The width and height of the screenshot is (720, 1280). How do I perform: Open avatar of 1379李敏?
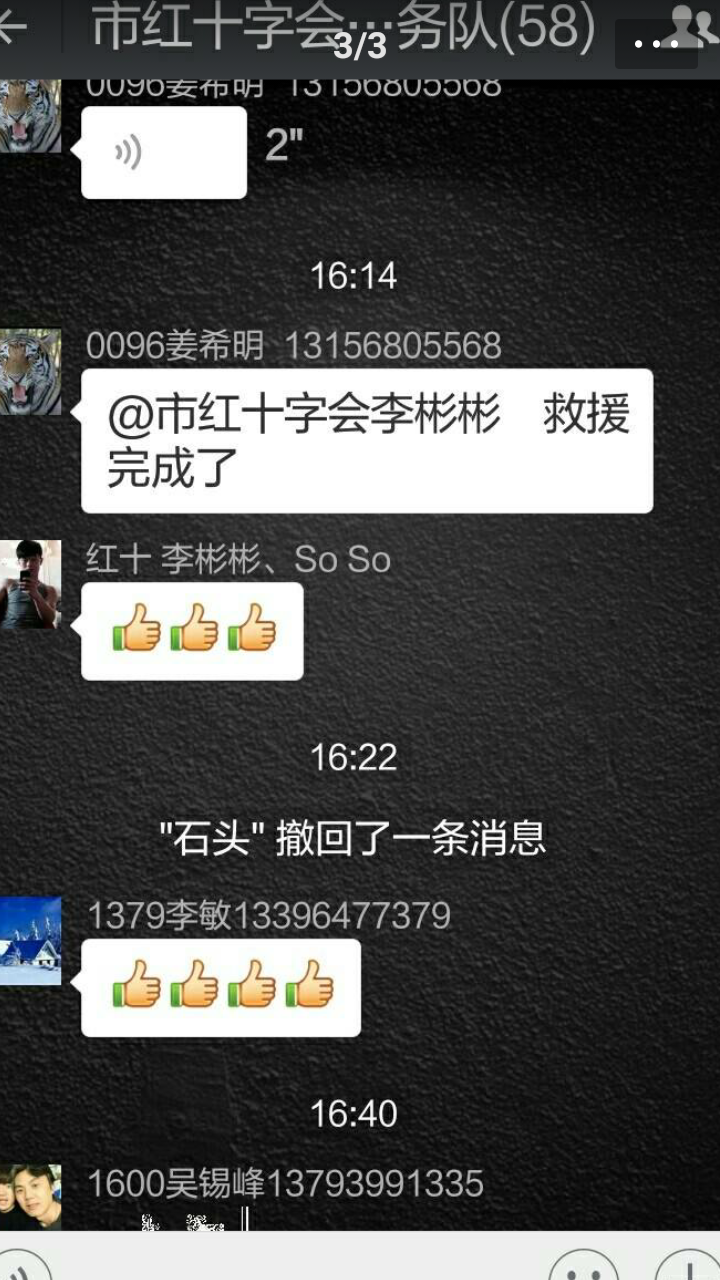pyautogui.click(x=30, y=941)
